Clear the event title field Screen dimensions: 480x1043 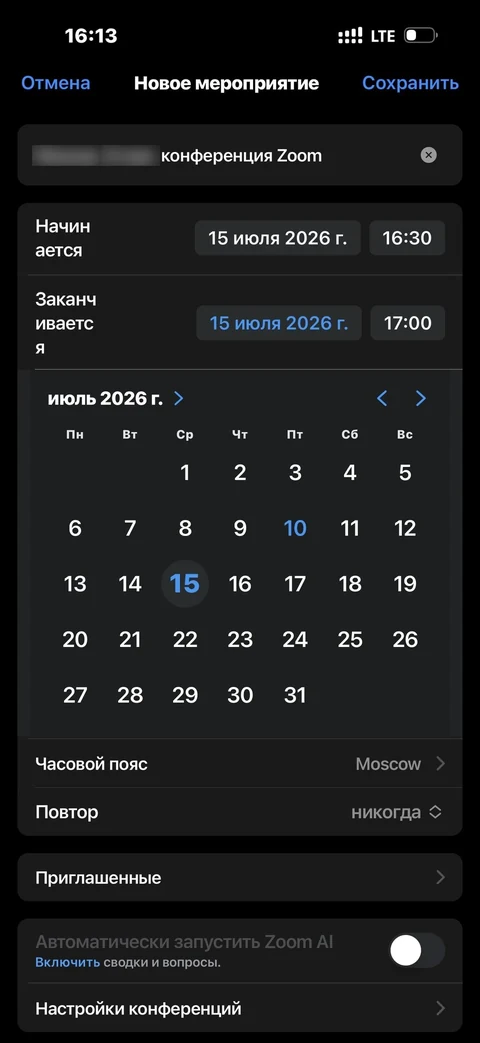[429, 155]
